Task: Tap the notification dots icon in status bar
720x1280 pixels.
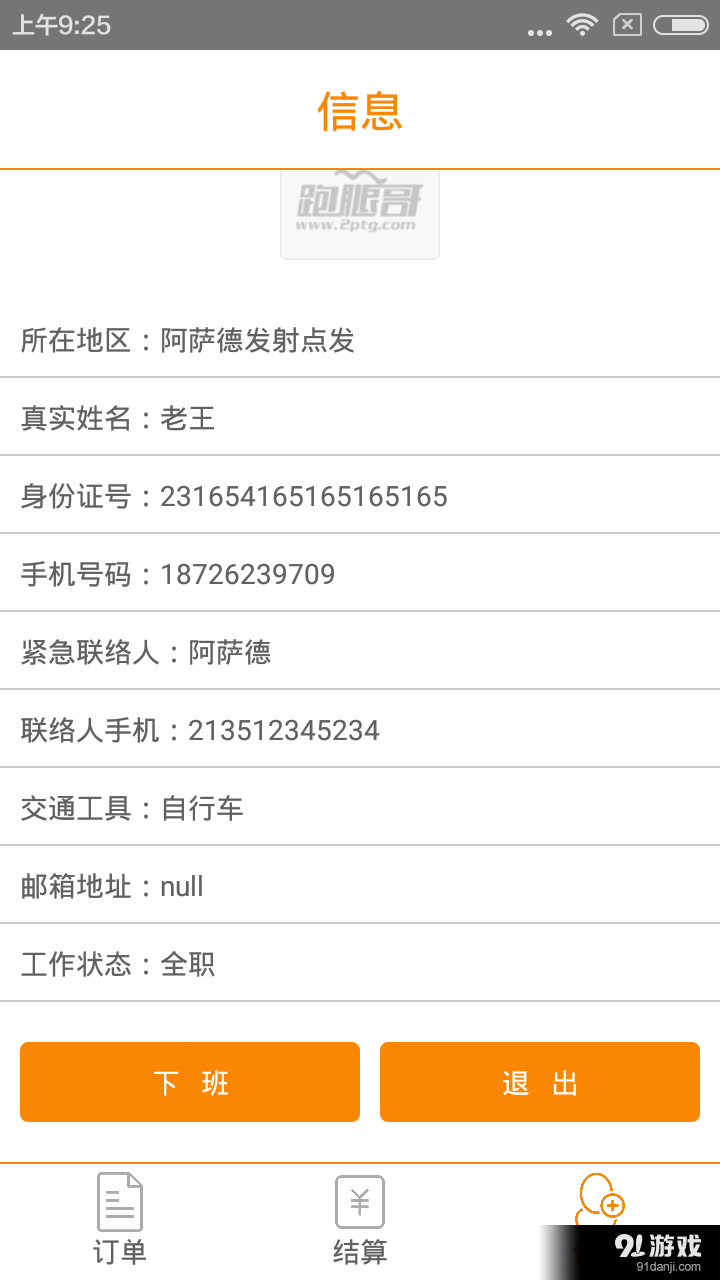Action: pyautogui.click(x=539, y=30)
